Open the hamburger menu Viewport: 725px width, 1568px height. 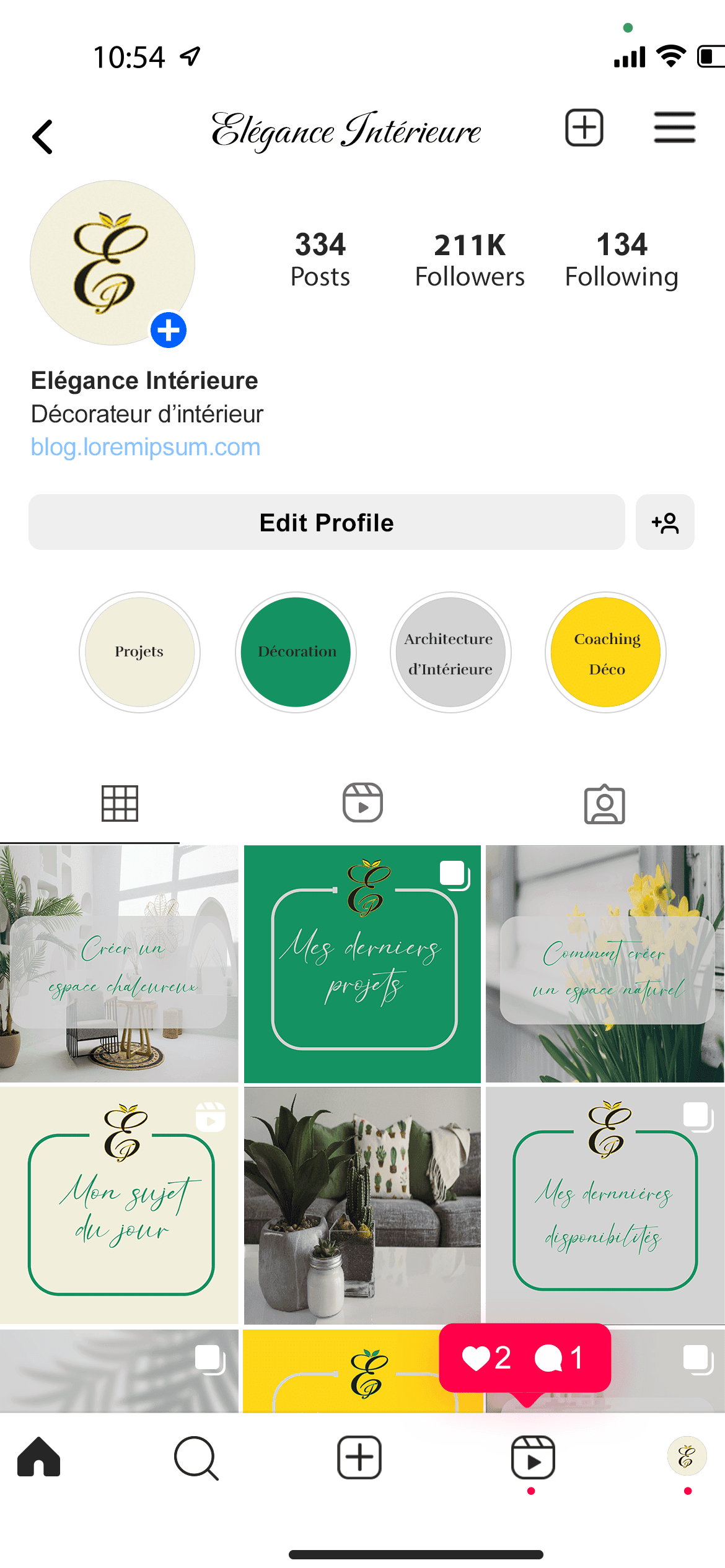tap(674, 128)
